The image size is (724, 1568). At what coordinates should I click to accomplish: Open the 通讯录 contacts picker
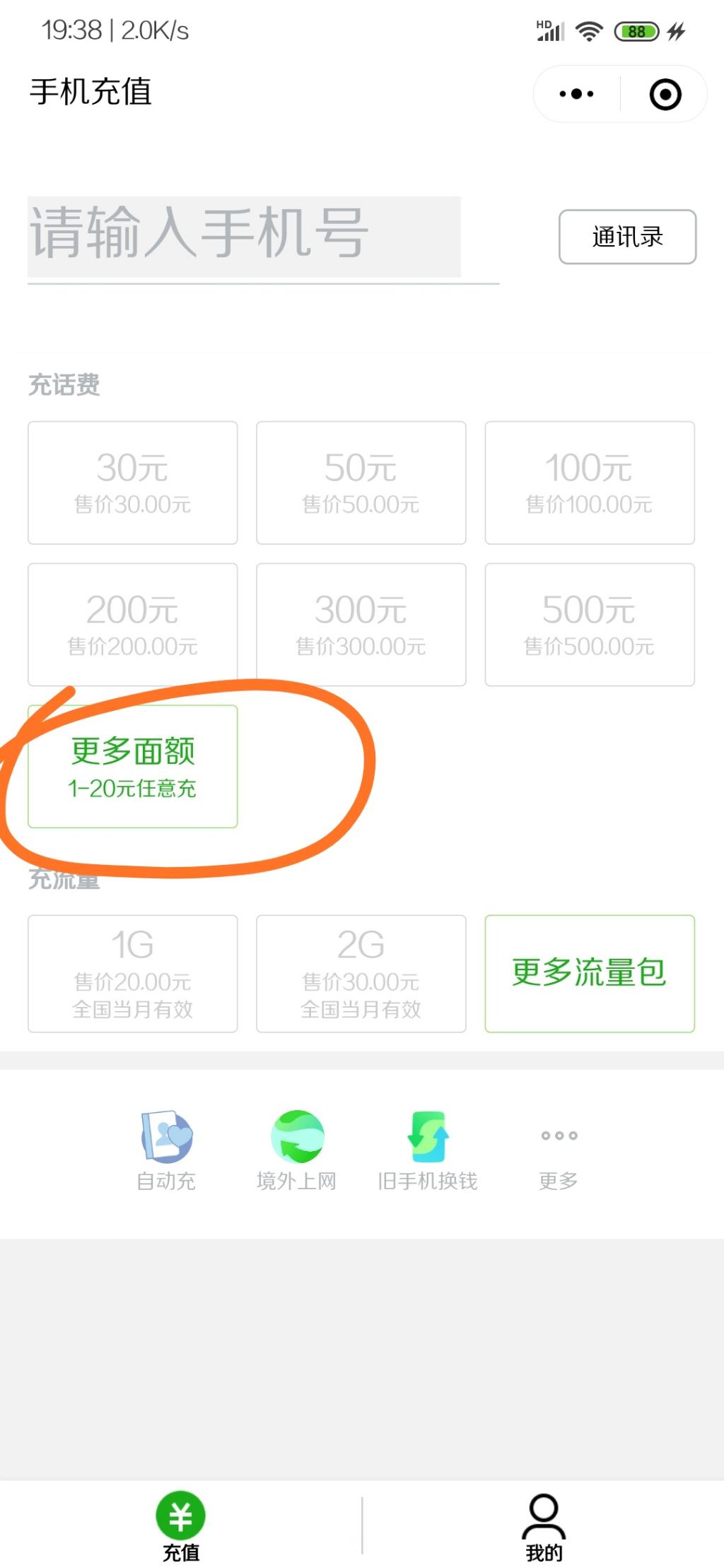click(x=627, y=237)
